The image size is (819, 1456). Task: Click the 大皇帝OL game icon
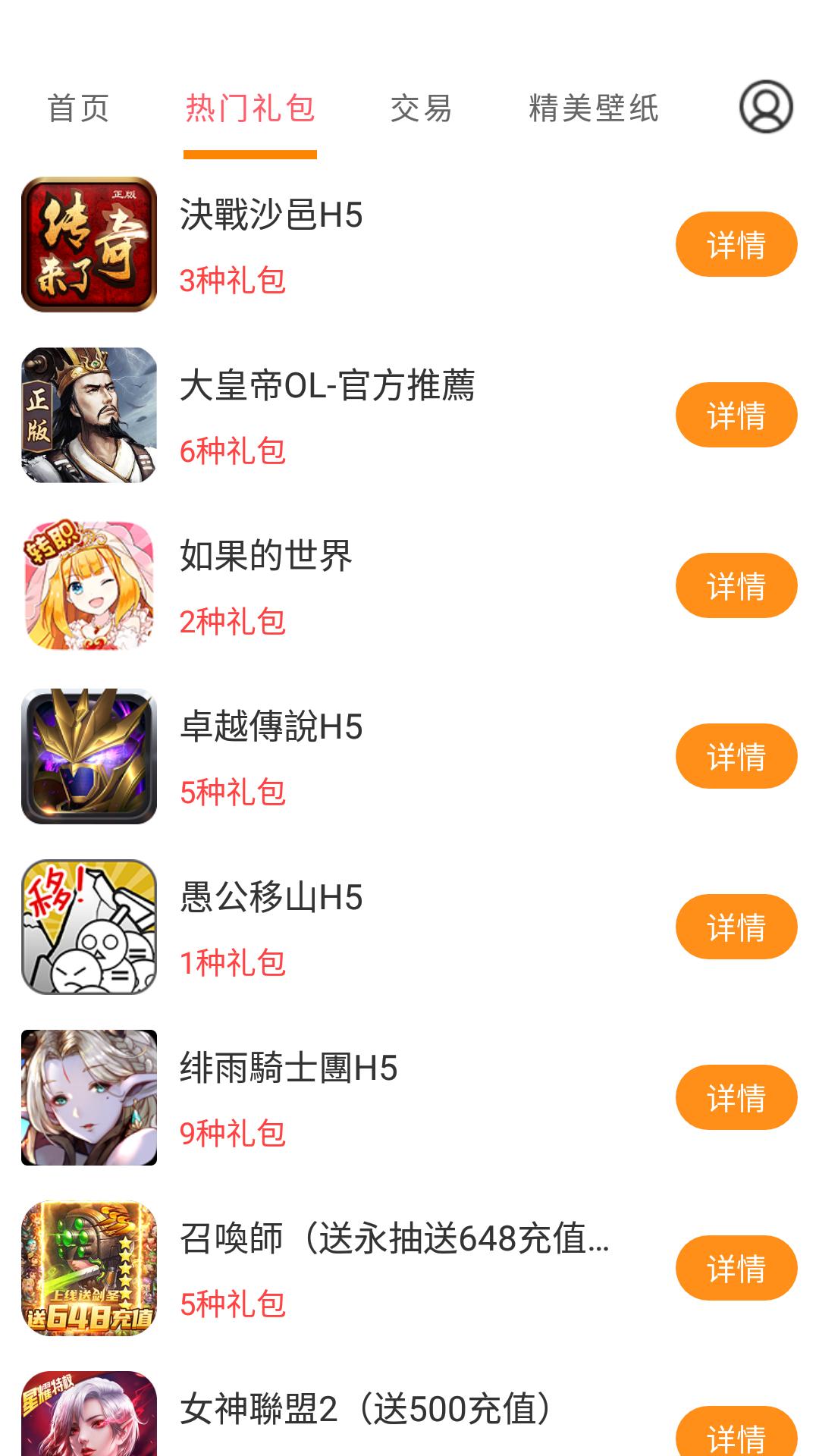pos(90,415)
